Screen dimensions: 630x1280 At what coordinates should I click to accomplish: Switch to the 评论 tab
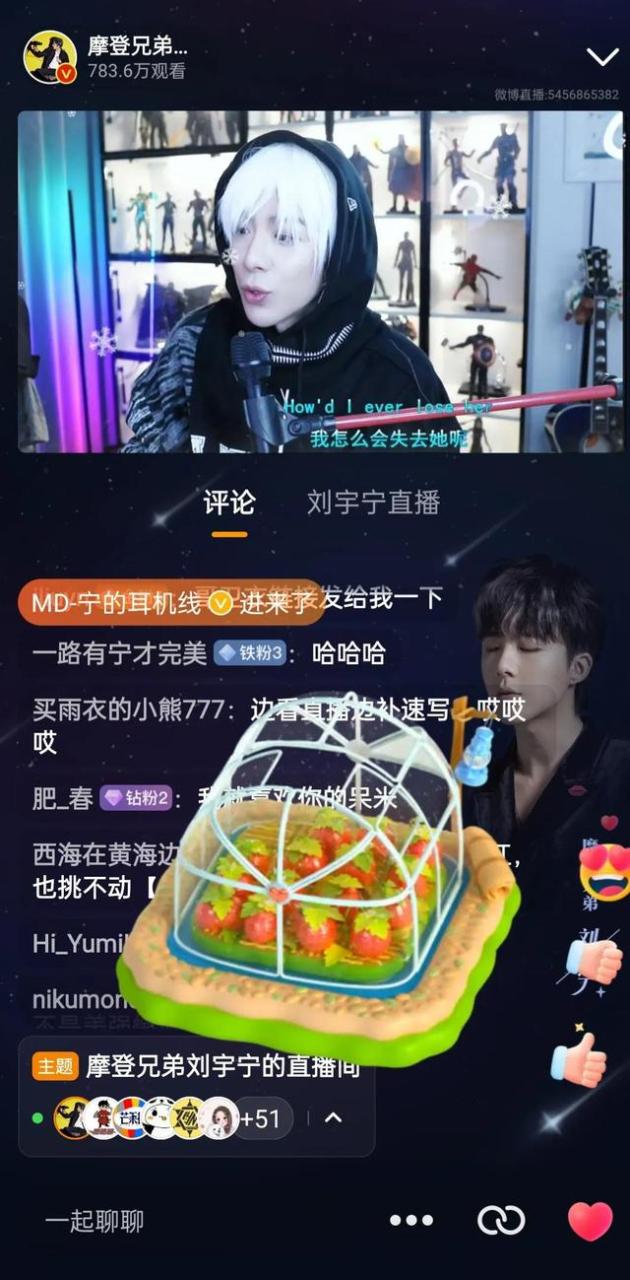(229, 502)
